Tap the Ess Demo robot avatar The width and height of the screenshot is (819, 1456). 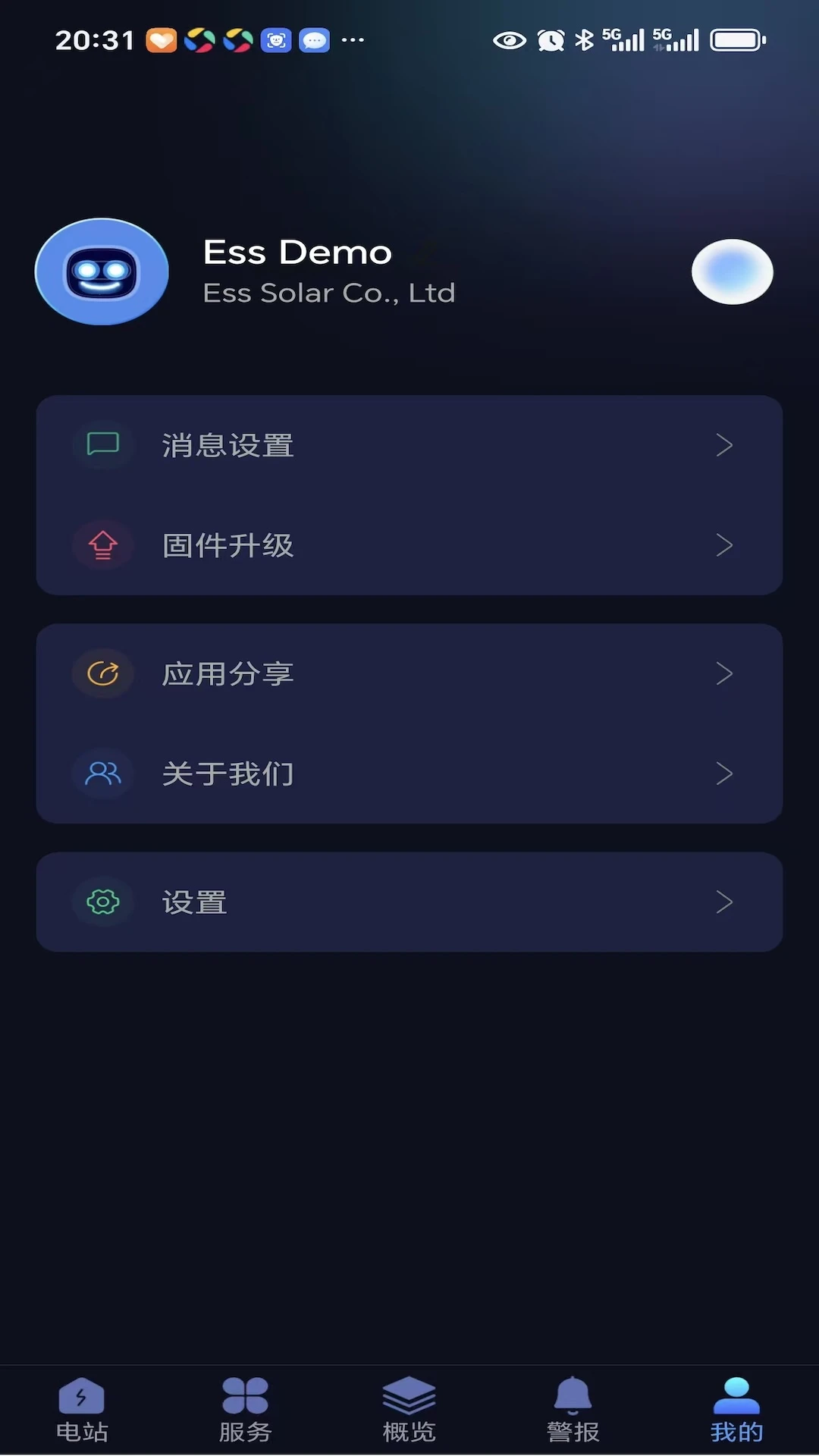pos(101,271)
